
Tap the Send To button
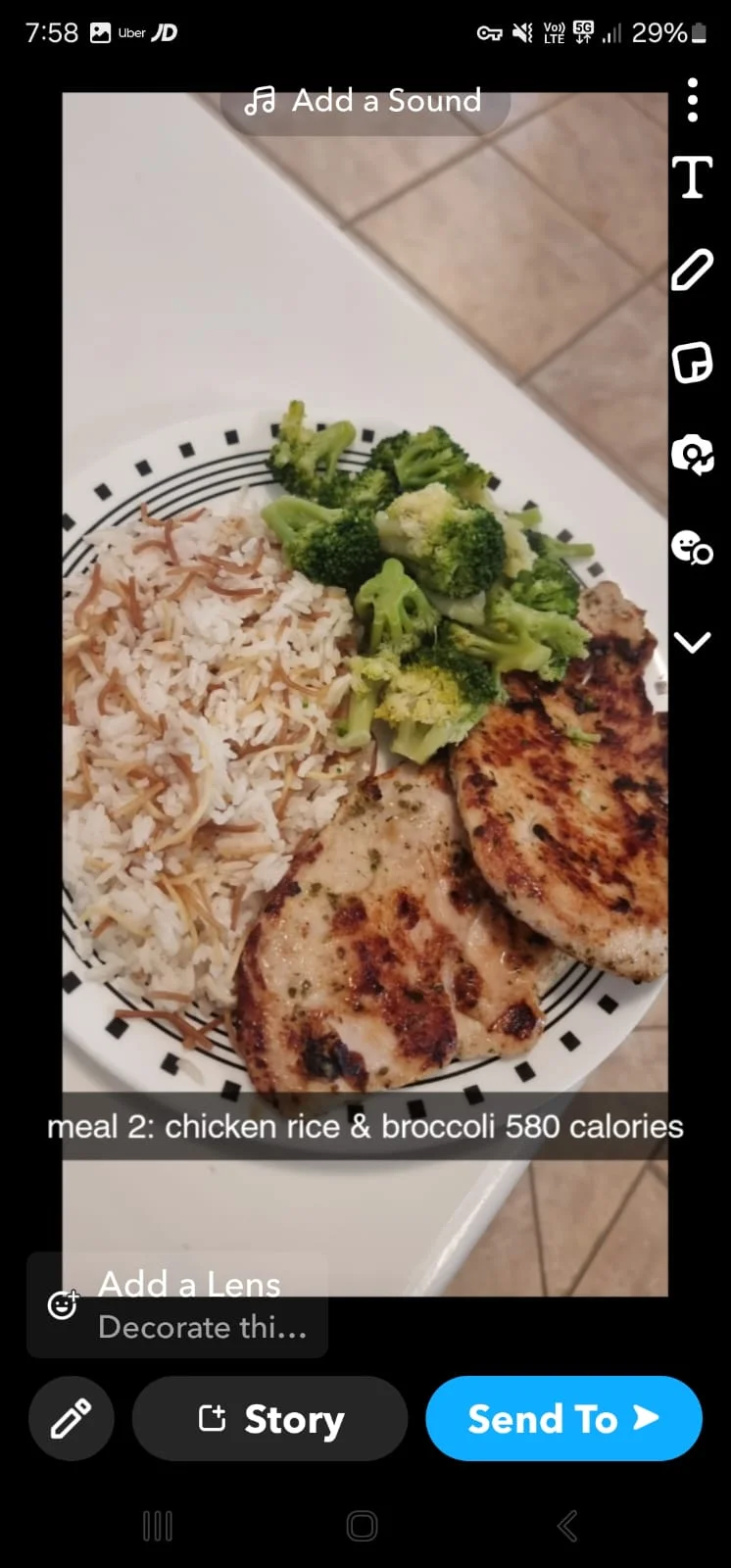click(563, 1418)
